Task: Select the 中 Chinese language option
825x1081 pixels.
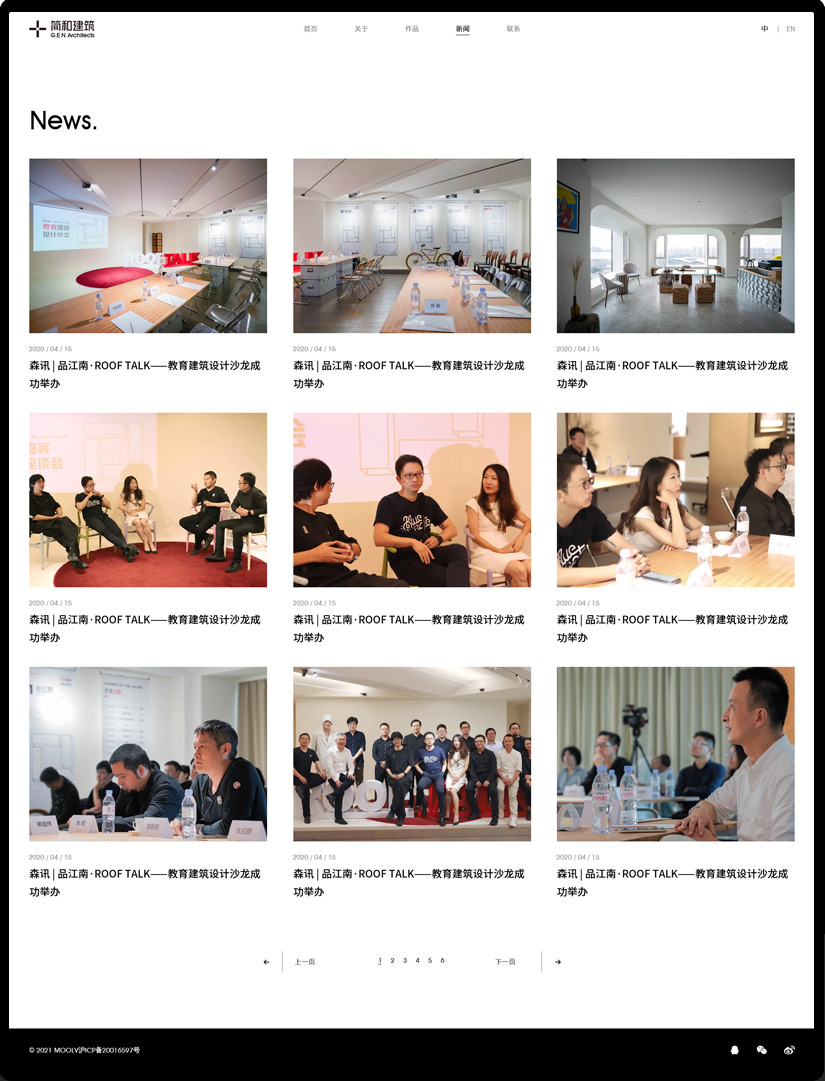Action: (764, 29)
